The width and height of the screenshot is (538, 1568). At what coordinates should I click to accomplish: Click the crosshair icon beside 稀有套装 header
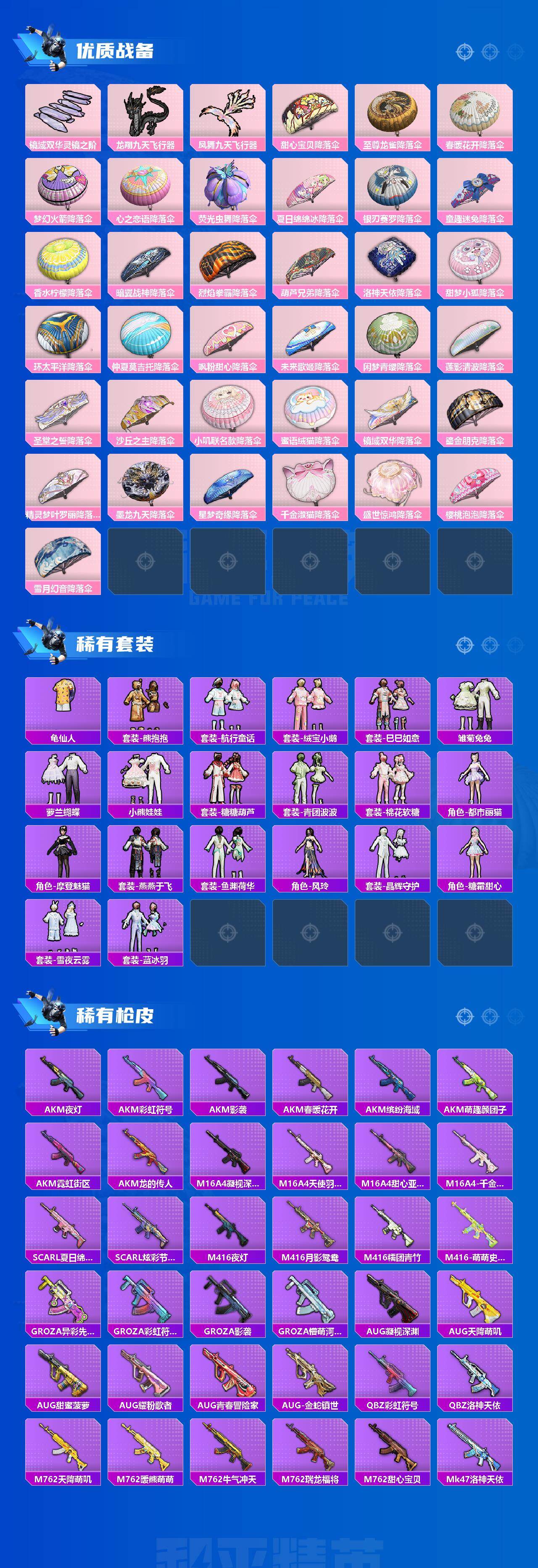(464, 645)
